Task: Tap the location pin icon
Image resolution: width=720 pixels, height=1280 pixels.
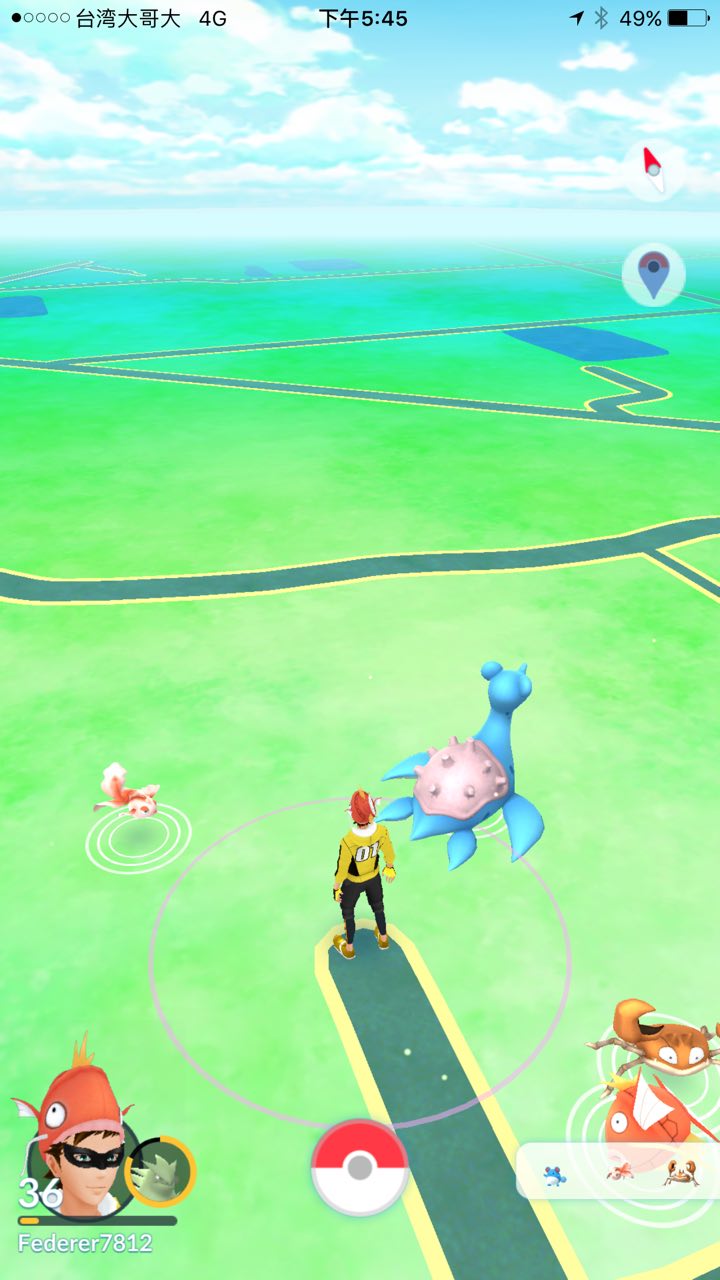Action: [653, 274]
